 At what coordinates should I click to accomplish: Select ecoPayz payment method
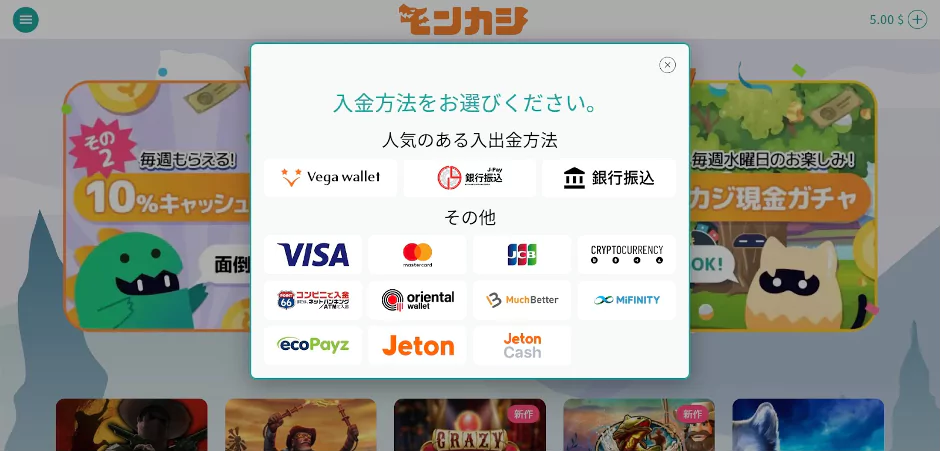313,345
